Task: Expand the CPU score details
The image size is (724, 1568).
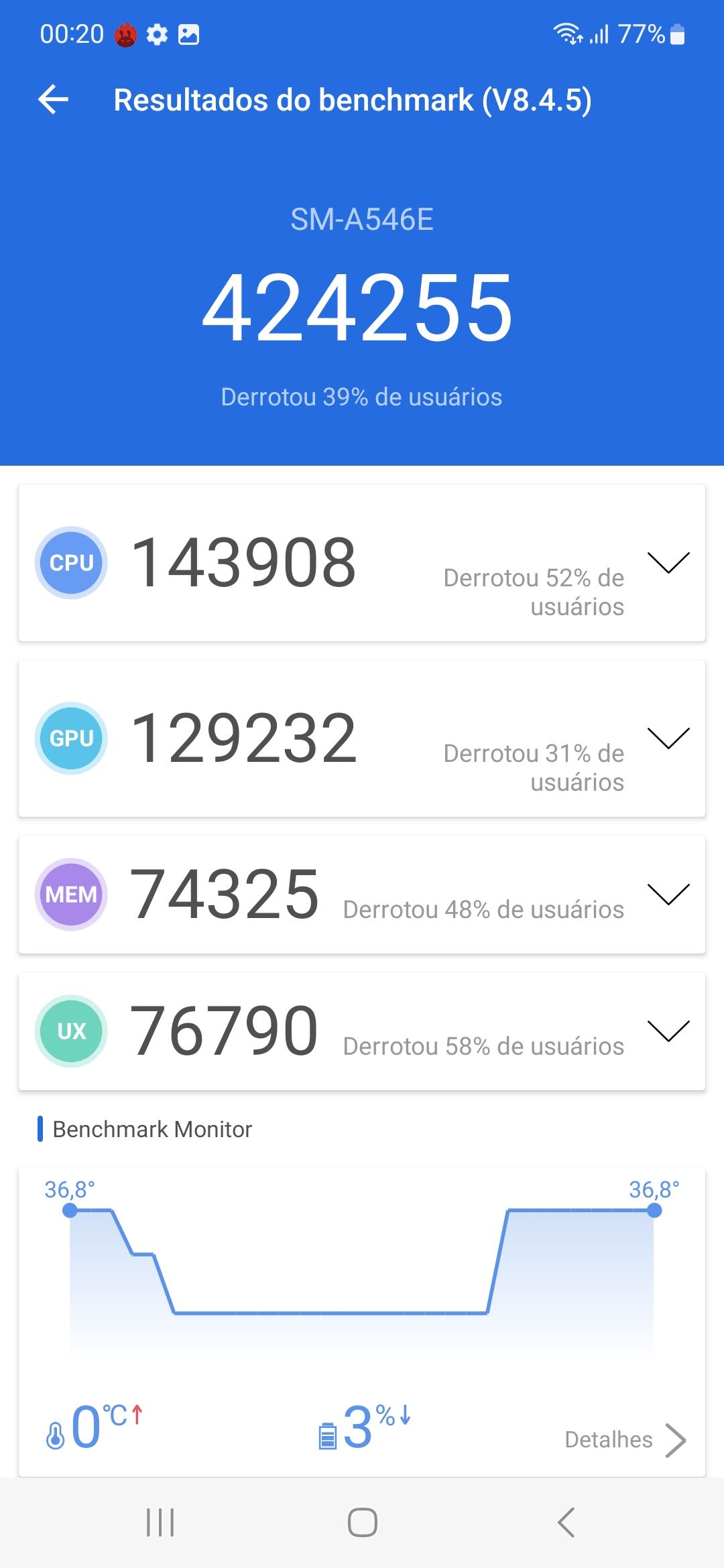Action: (668, 563)
